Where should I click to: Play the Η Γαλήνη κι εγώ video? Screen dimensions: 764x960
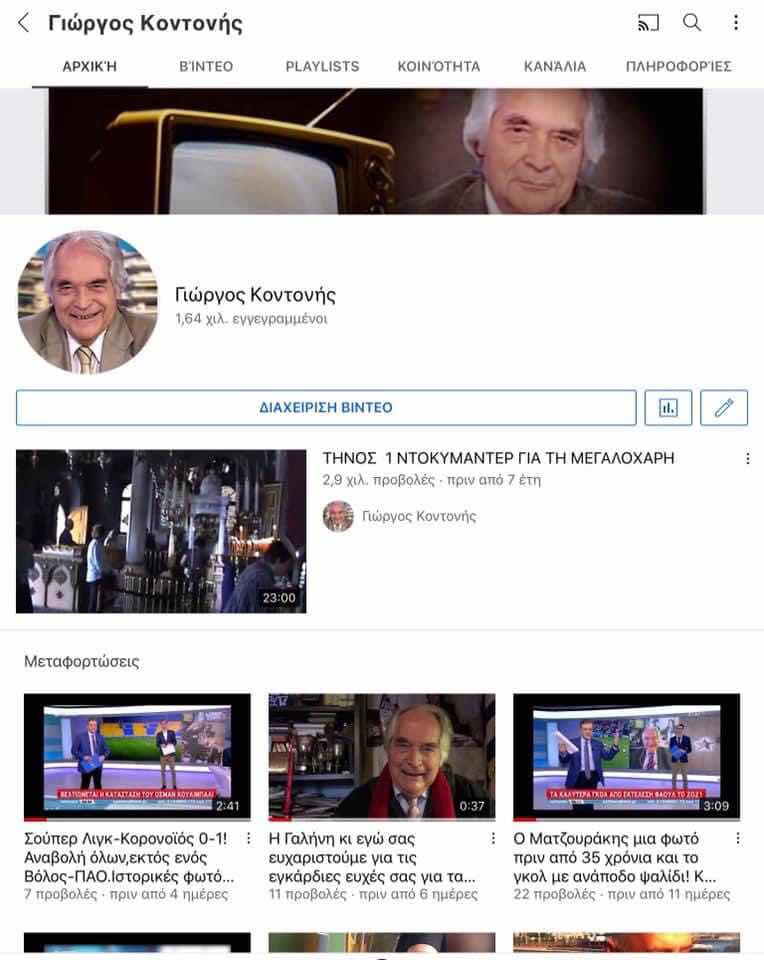click(x=382, y=757)
